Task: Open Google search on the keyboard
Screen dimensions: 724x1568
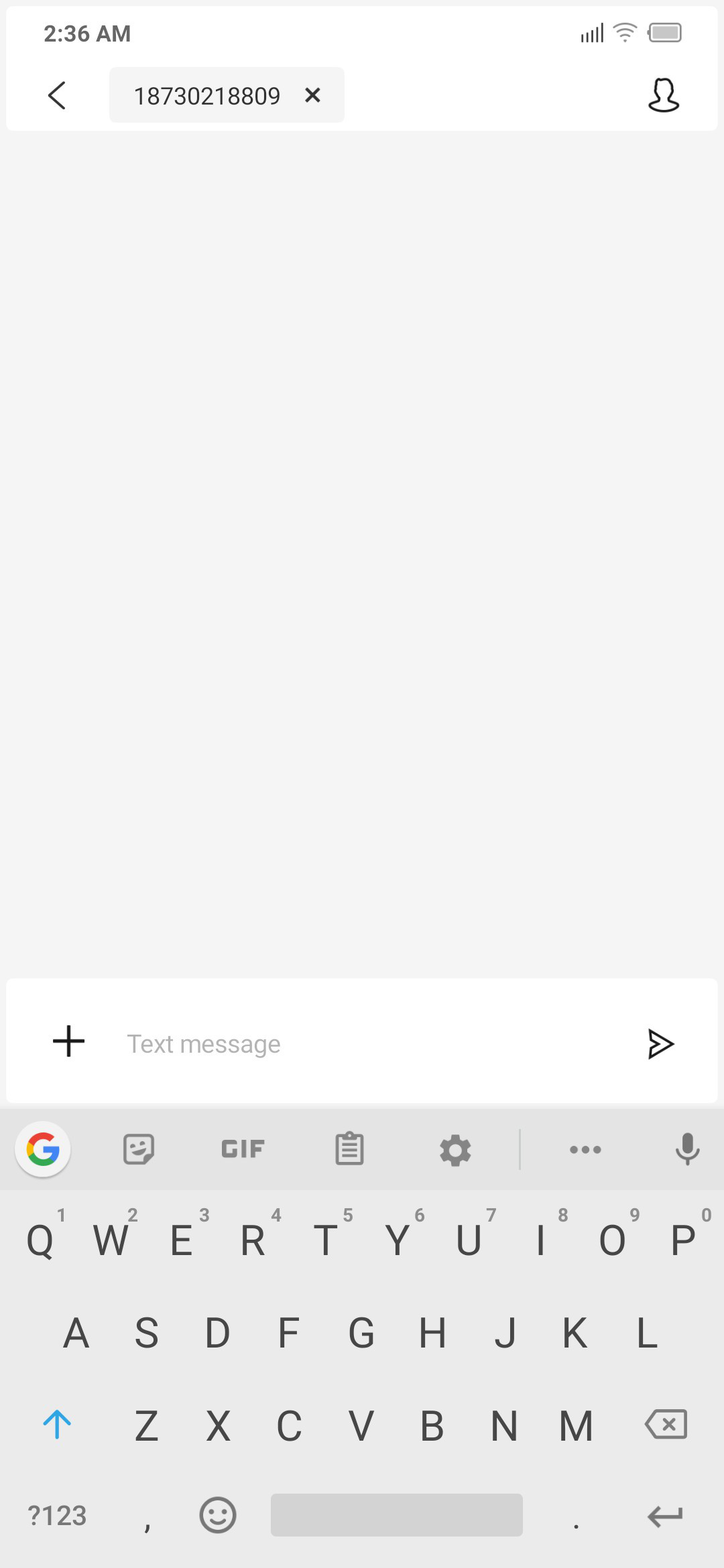Action: point(43,1149)
